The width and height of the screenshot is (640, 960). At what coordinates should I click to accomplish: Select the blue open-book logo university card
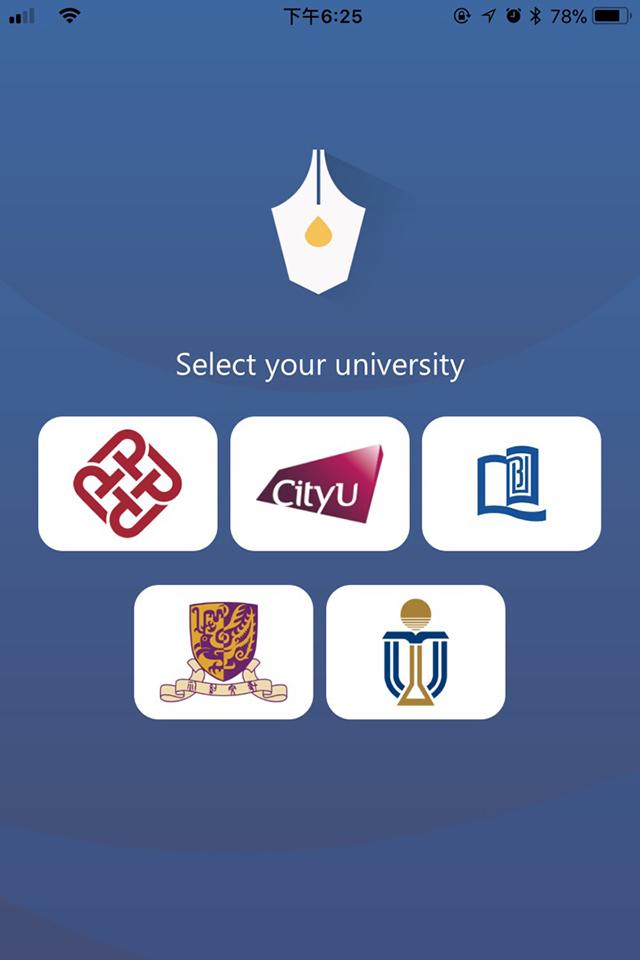pyautogui.click(x=511, y=484)
